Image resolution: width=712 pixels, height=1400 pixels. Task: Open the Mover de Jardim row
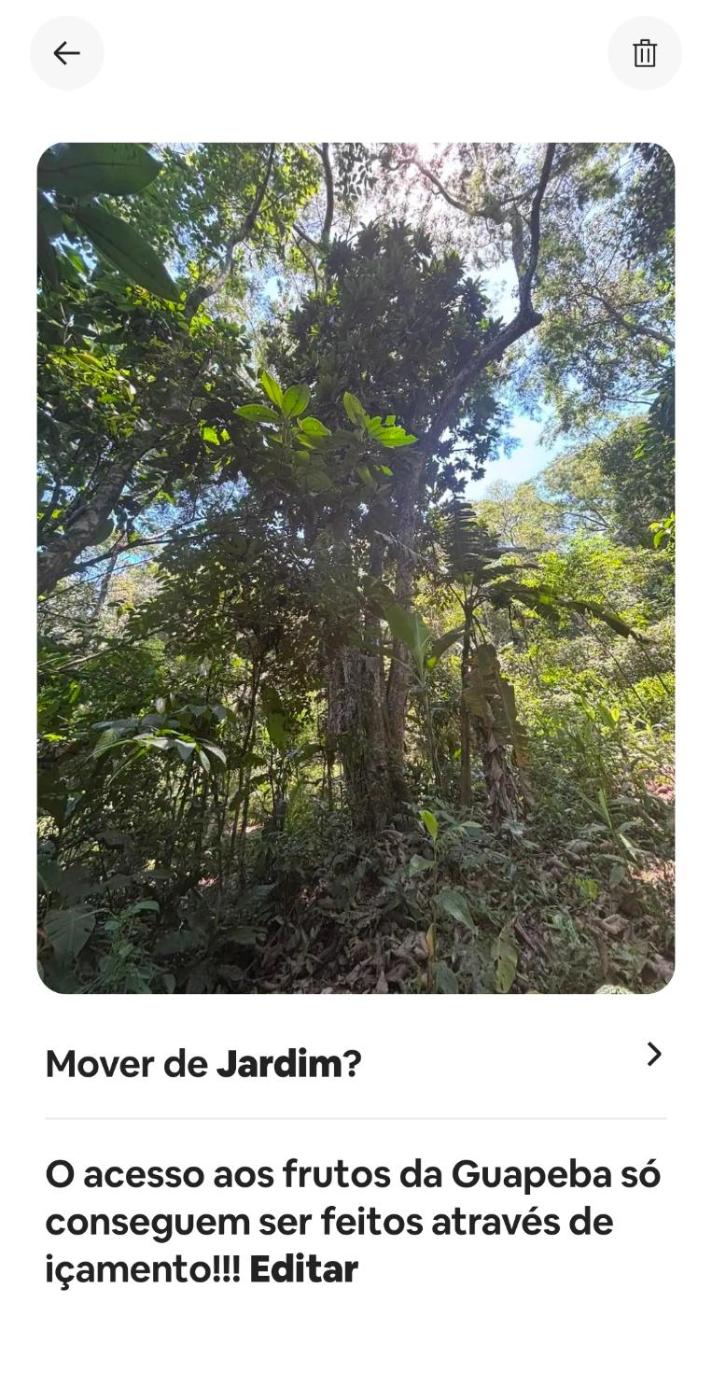click(355, 1063)
